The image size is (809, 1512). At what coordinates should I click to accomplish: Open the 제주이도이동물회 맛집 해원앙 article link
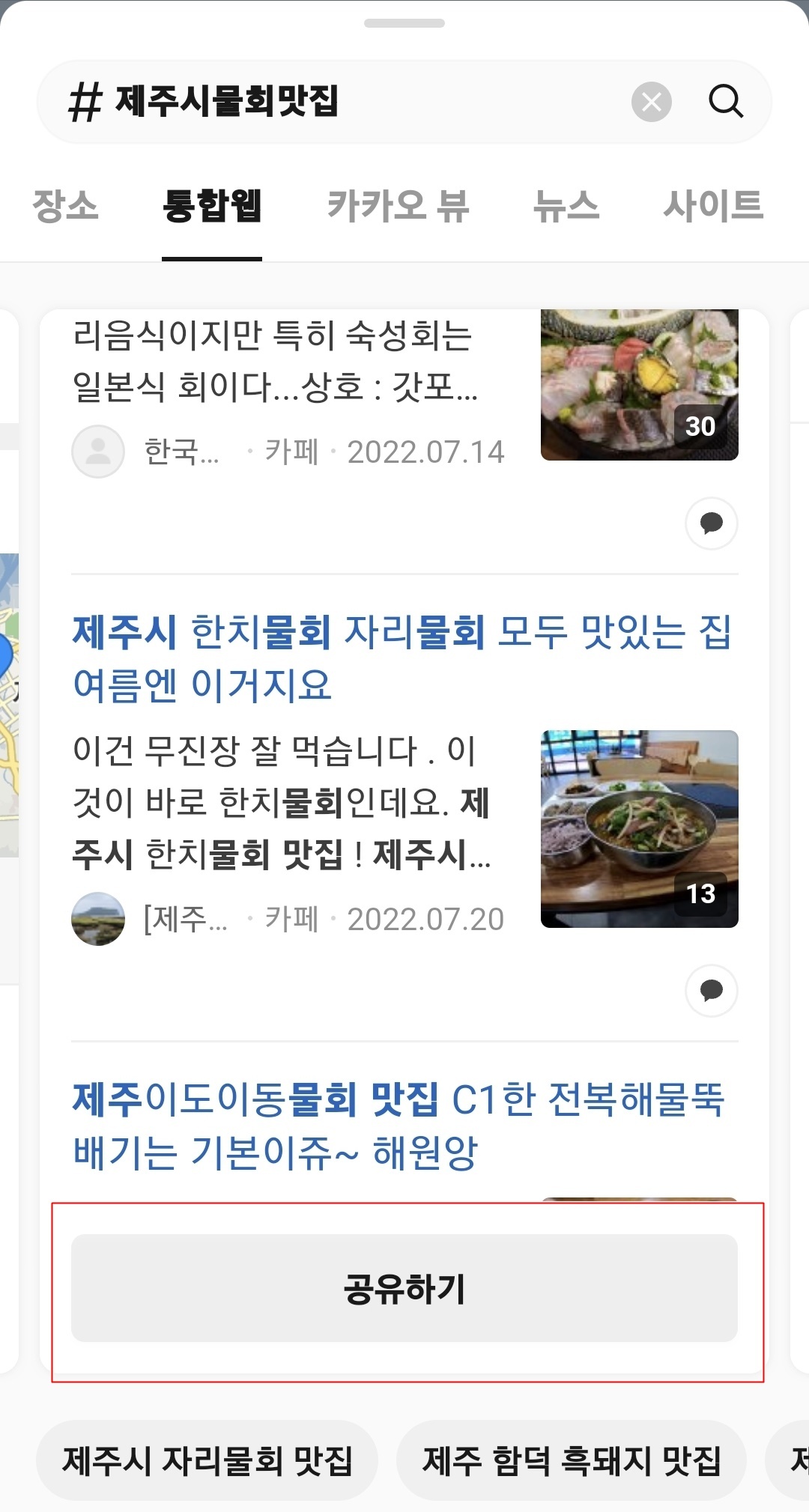[x=397, y=1125]
